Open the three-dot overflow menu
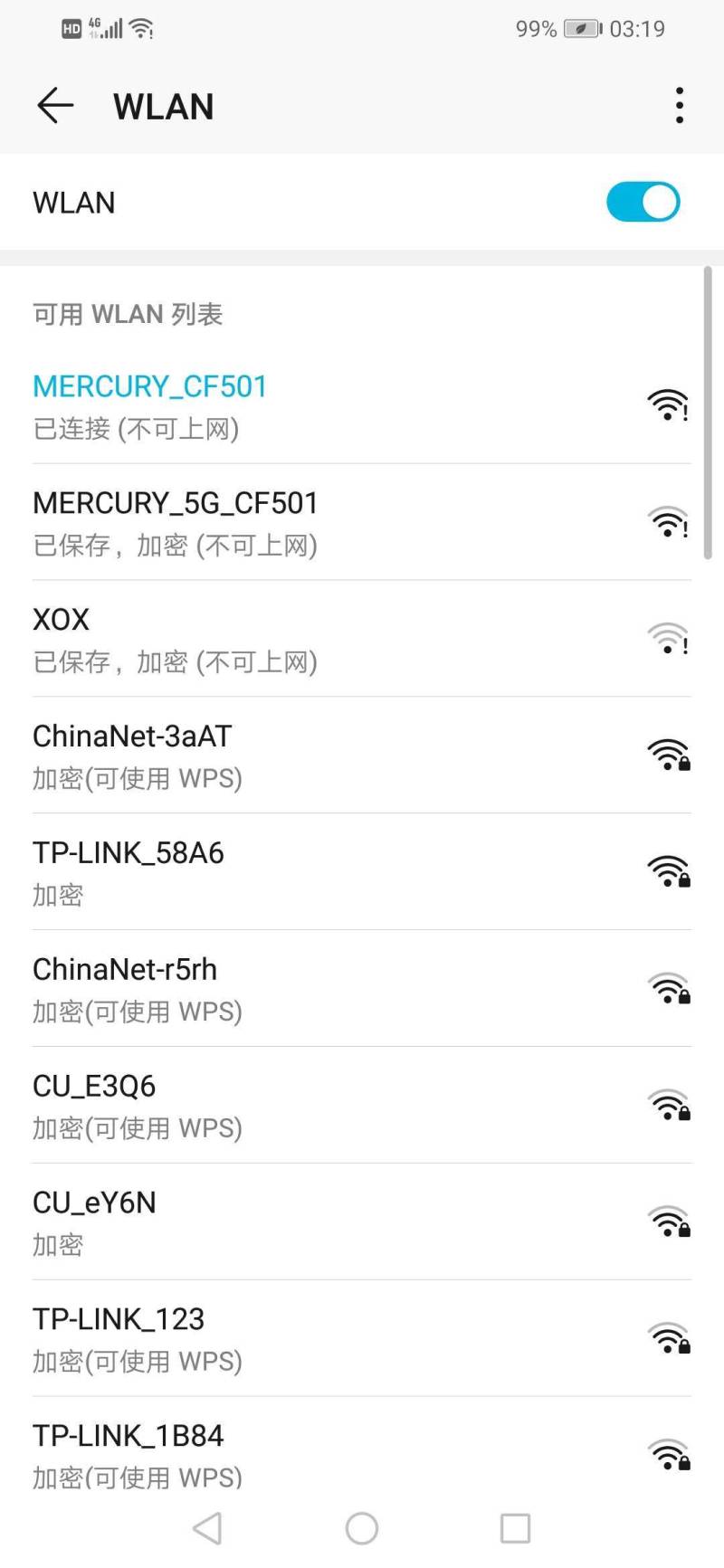This screenshot has width=724, height=1568. 679,106
